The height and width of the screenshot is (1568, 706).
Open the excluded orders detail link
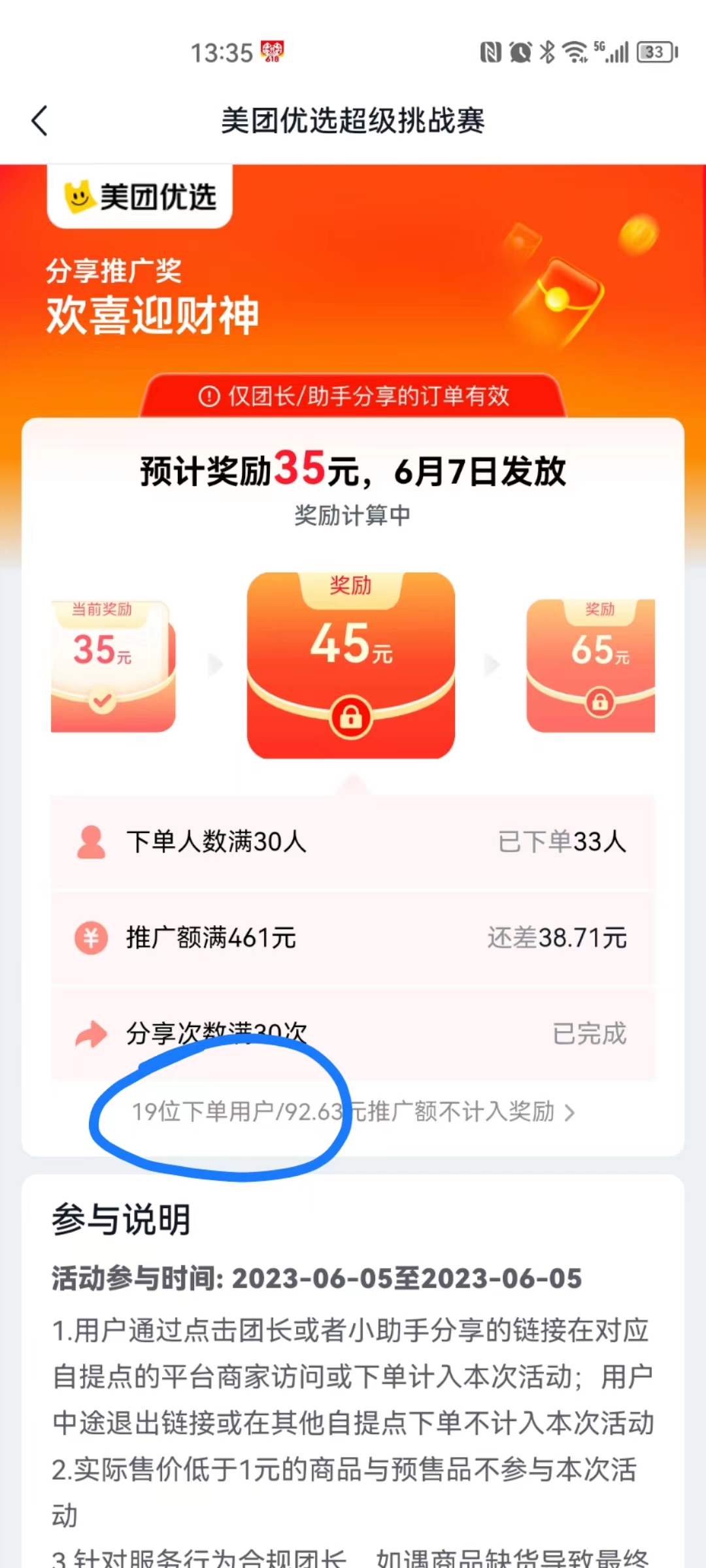point(354,1111)
